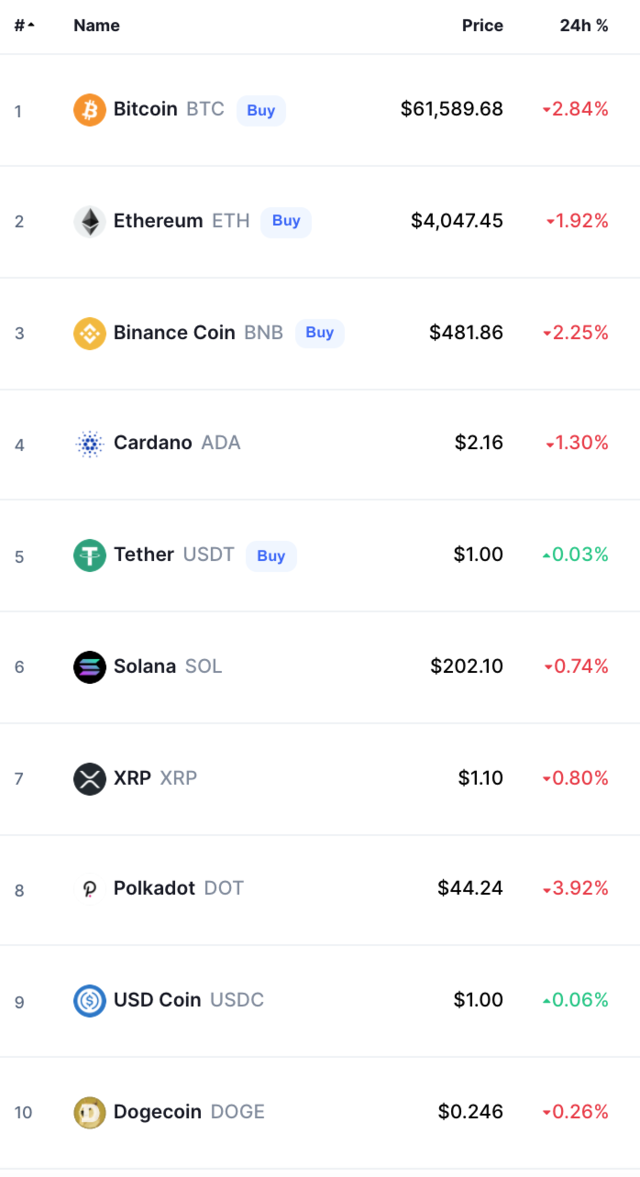The image size is (640, 1177).
Task: Open the Solana SOL row
Action: (x=320, y=667)
